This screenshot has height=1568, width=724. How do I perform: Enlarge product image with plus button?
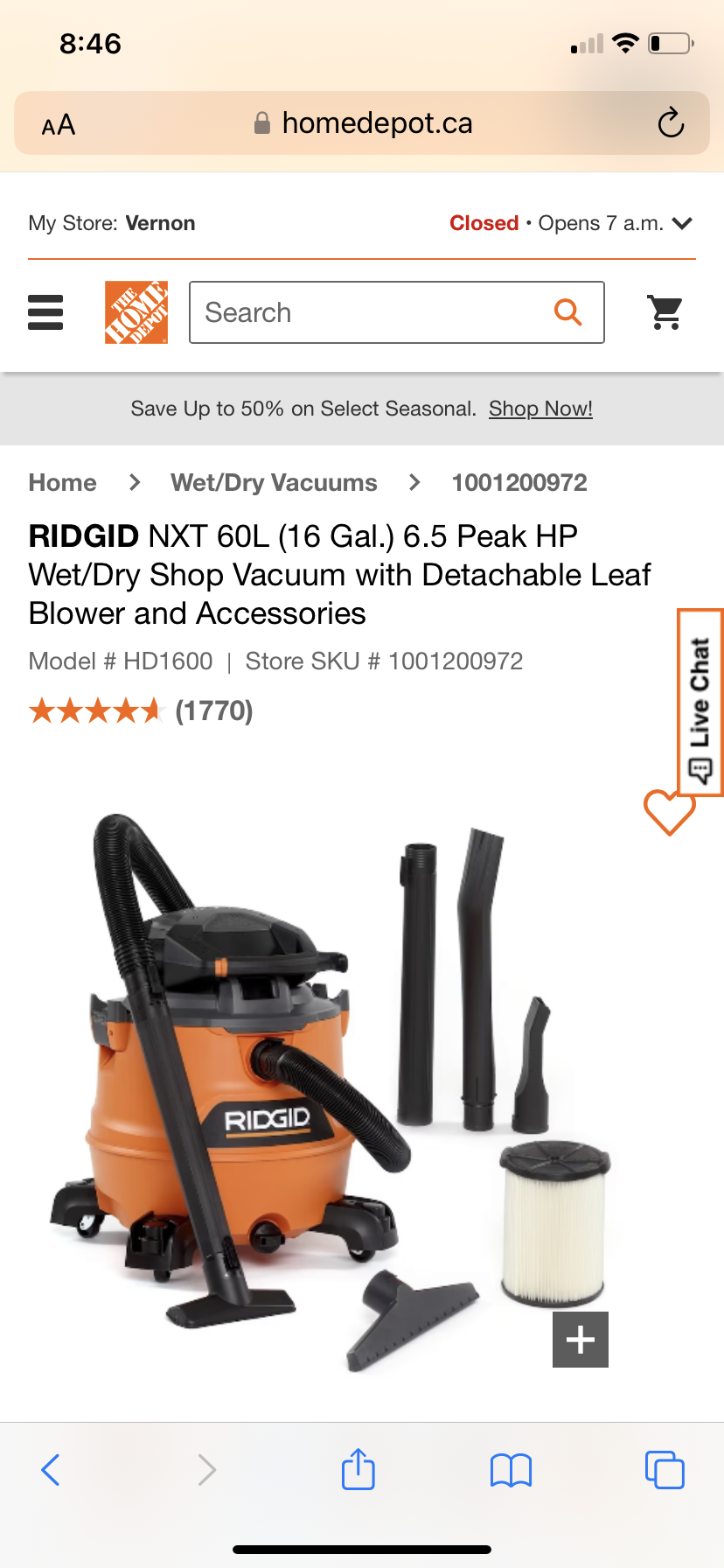(x=581, y=1339)
